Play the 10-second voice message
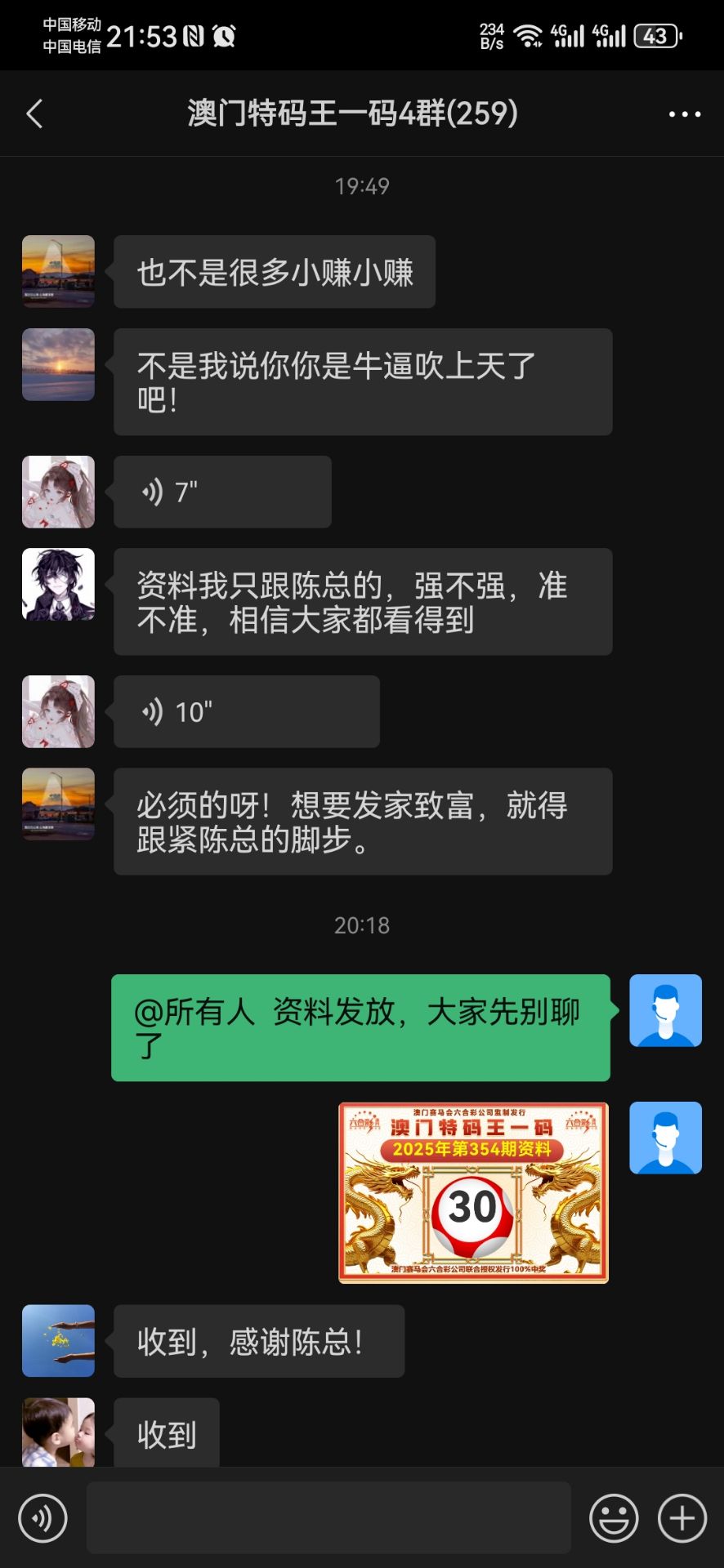The image size is (724, 1568). point(246,711)
